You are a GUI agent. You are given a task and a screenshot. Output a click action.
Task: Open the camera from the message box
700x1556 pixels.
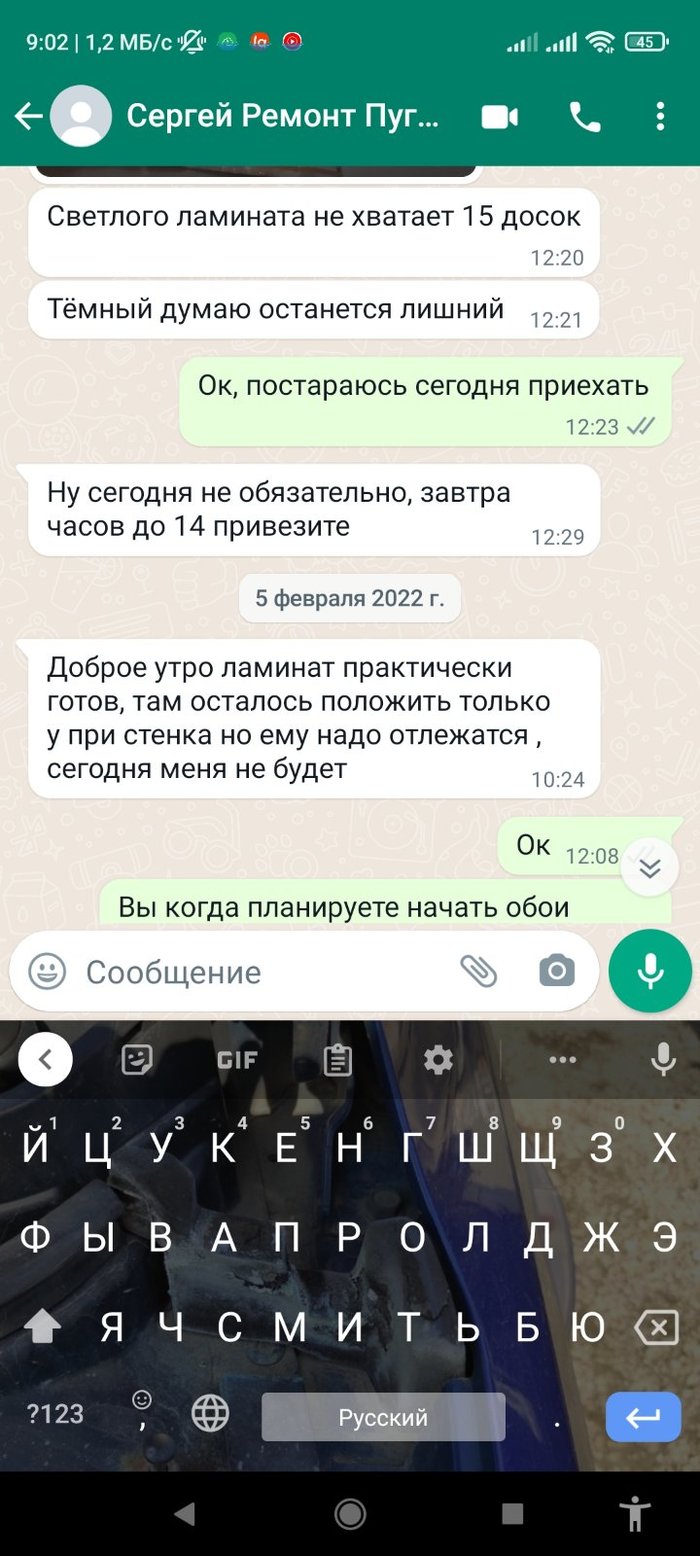pos(557,970)
